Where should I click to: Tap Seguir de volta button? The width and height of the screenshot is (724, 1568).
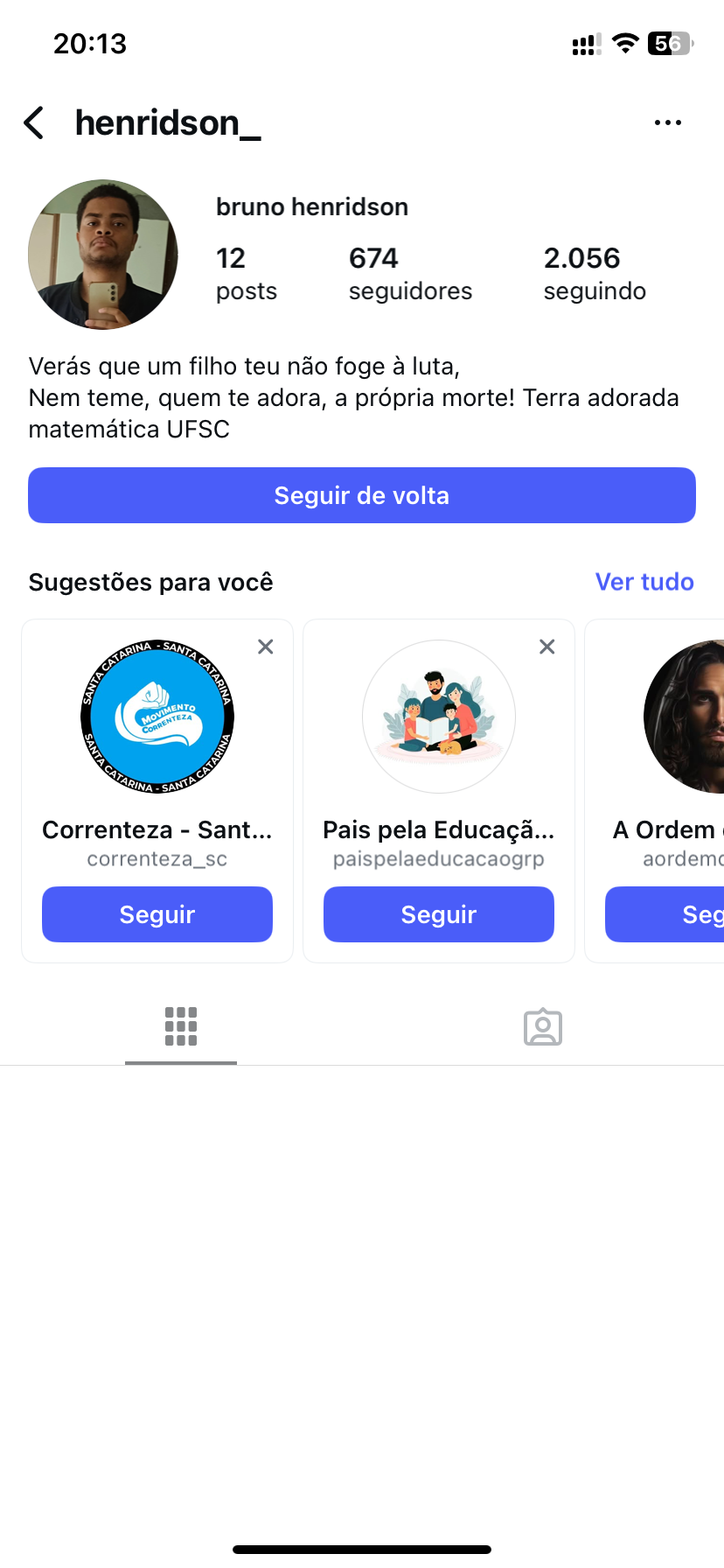pyautogui.click(x=362, y=495)
